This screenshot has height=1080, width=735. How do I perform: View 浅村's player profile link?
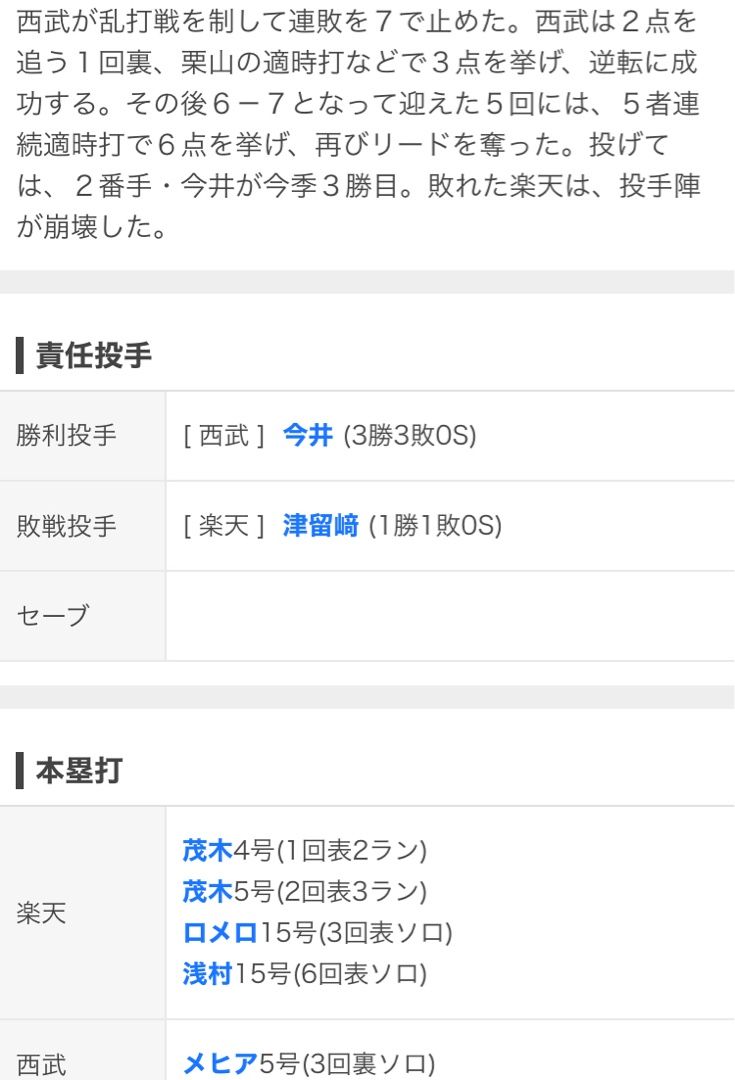click(x=207, y=973)
